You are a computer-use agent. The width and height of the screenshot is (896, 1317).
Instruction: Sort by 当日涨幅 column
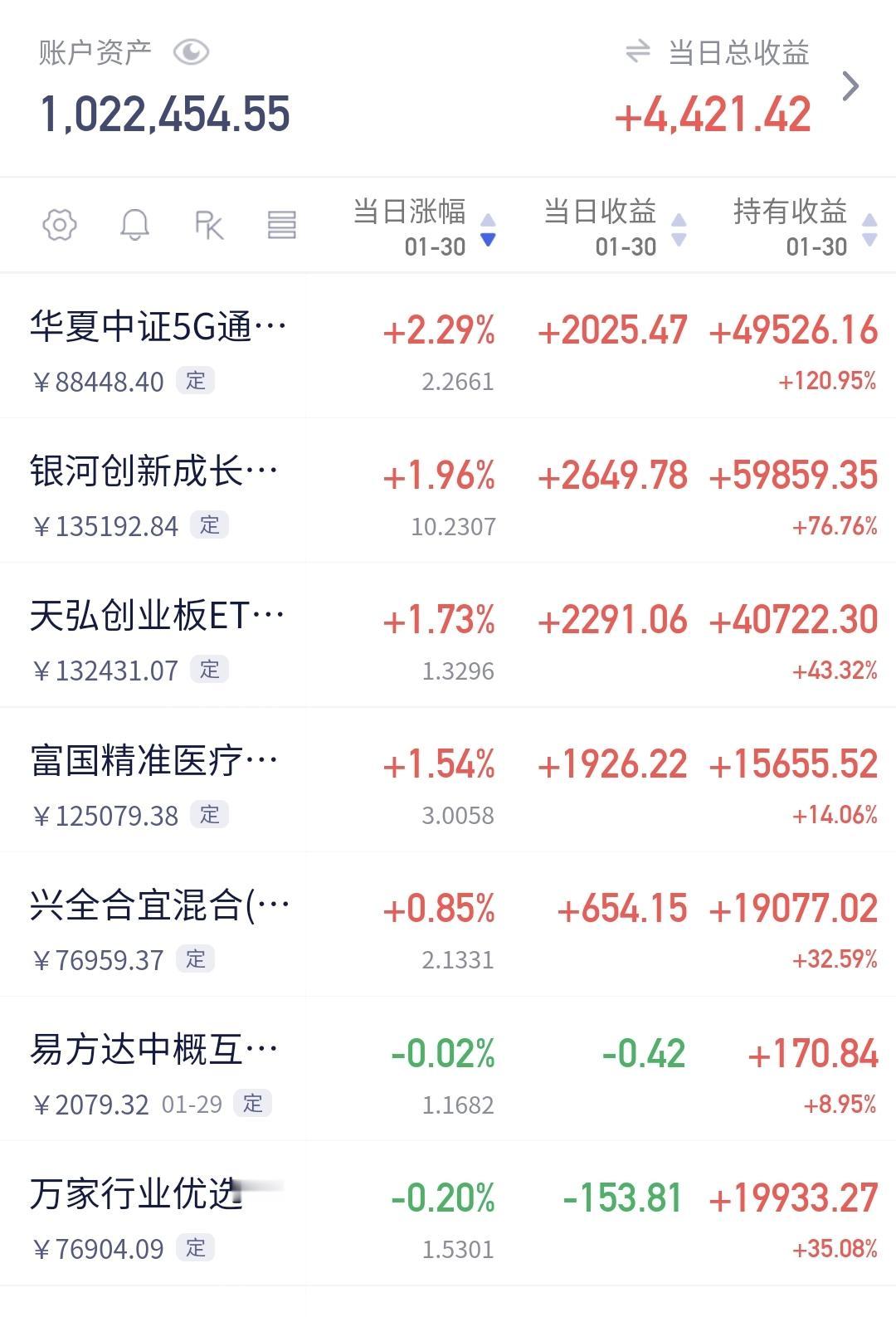click(424, 227)
